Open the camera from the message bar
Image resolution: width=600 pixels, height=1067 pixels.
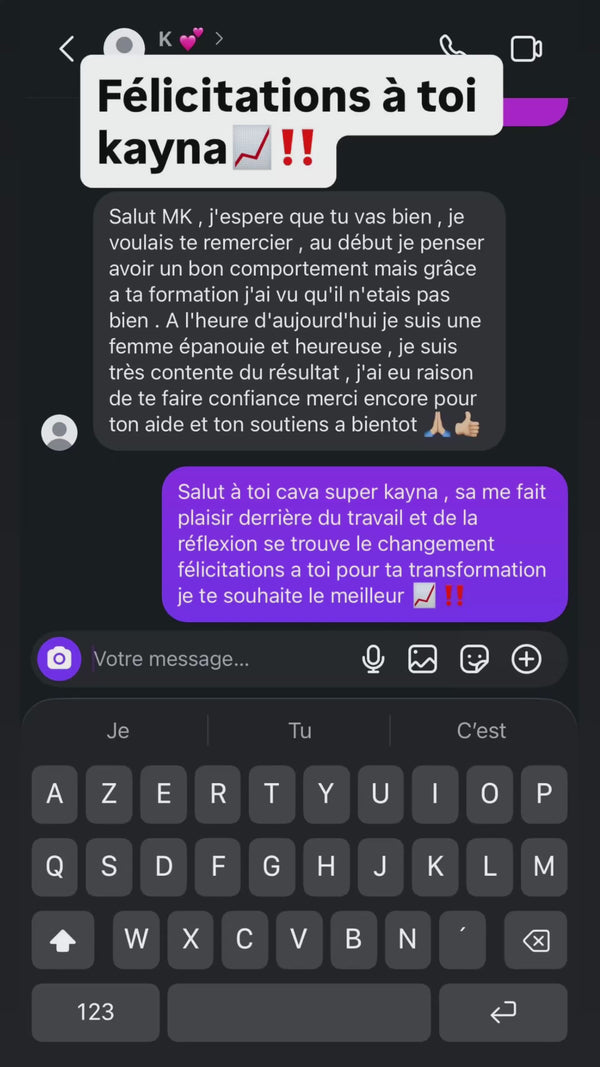[59, 659]
